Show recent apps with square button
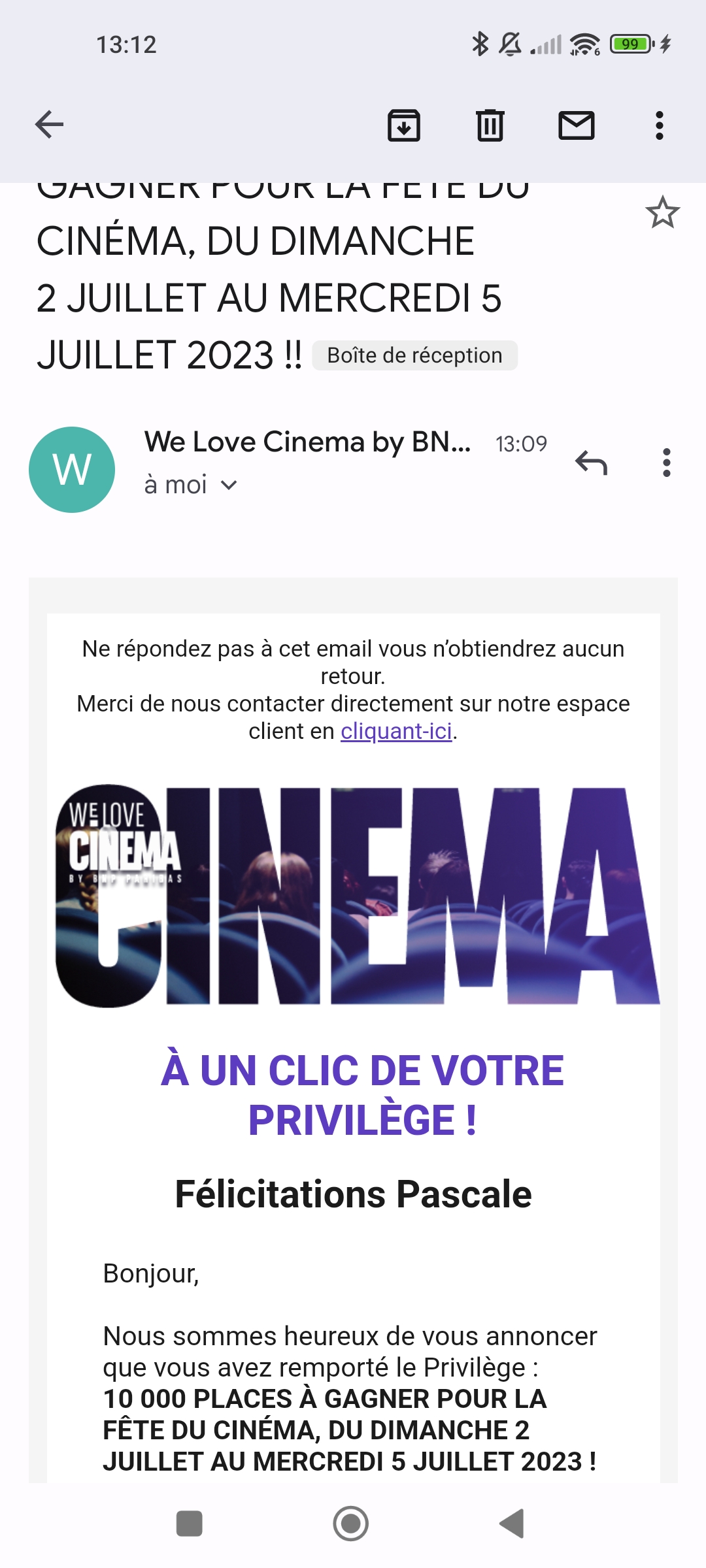The image size is (706, 1568). coord(190,1524)
